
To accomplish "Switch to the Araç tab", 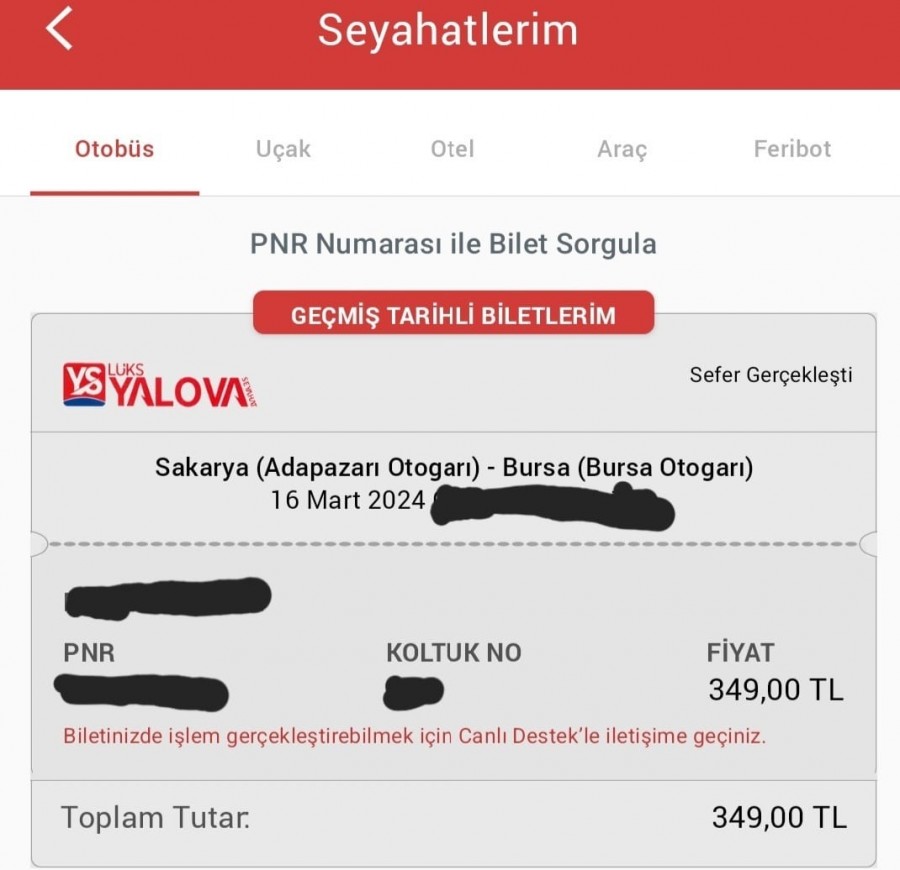I will (x=622, y=150).
